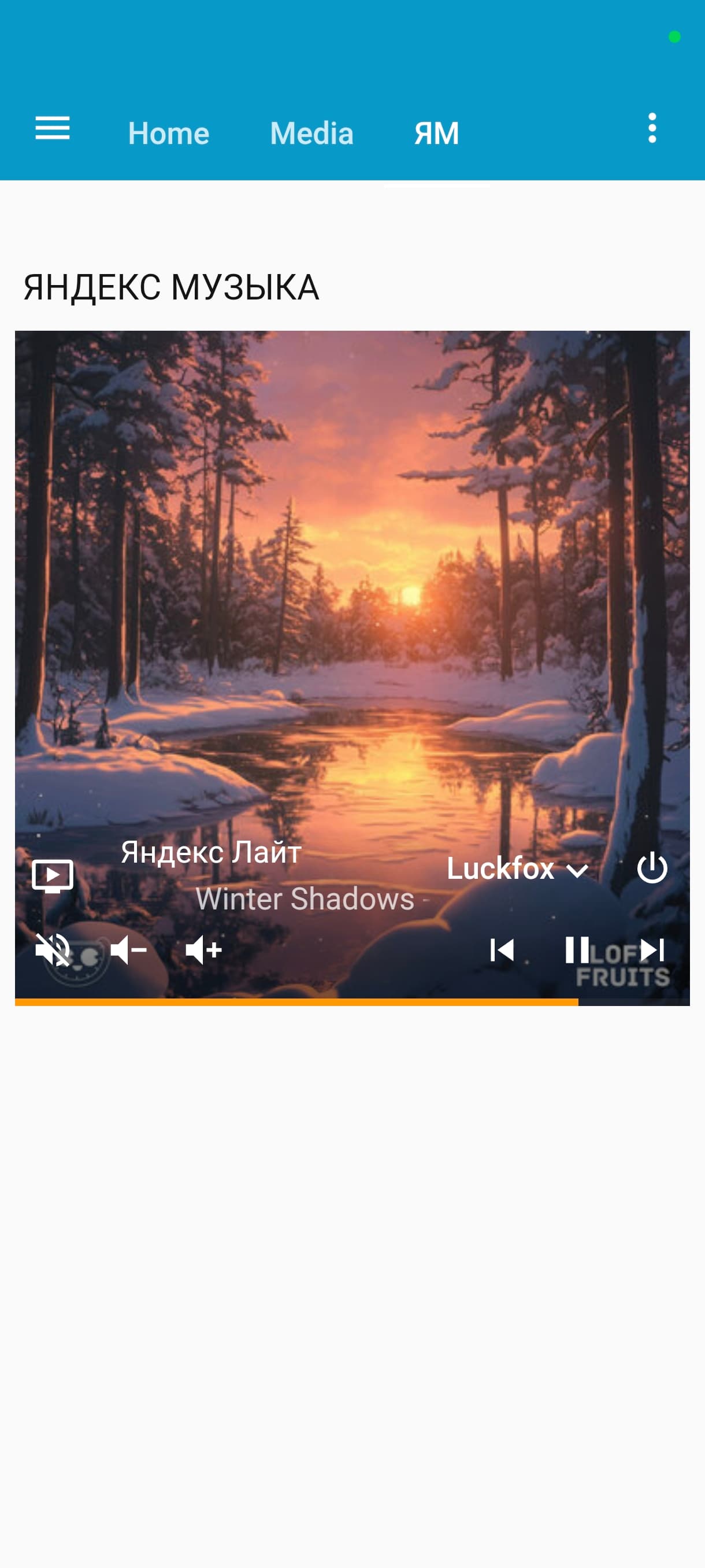Open the three-dot overflow menu
The height and width of the screenshot is (1568, 705).
pyautogui.click(x=652, y=128)
